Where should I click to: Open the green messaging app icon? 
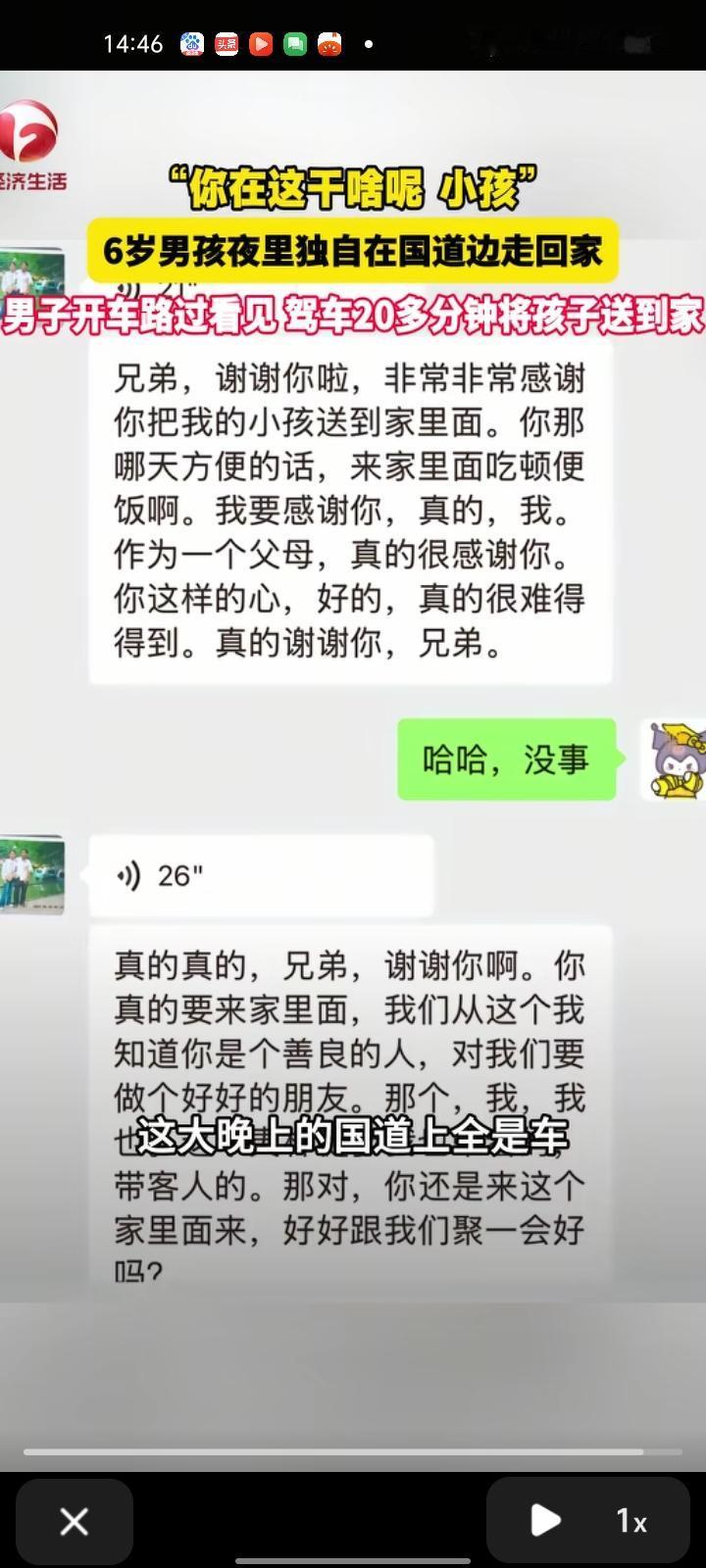click(x=295, y=44)
